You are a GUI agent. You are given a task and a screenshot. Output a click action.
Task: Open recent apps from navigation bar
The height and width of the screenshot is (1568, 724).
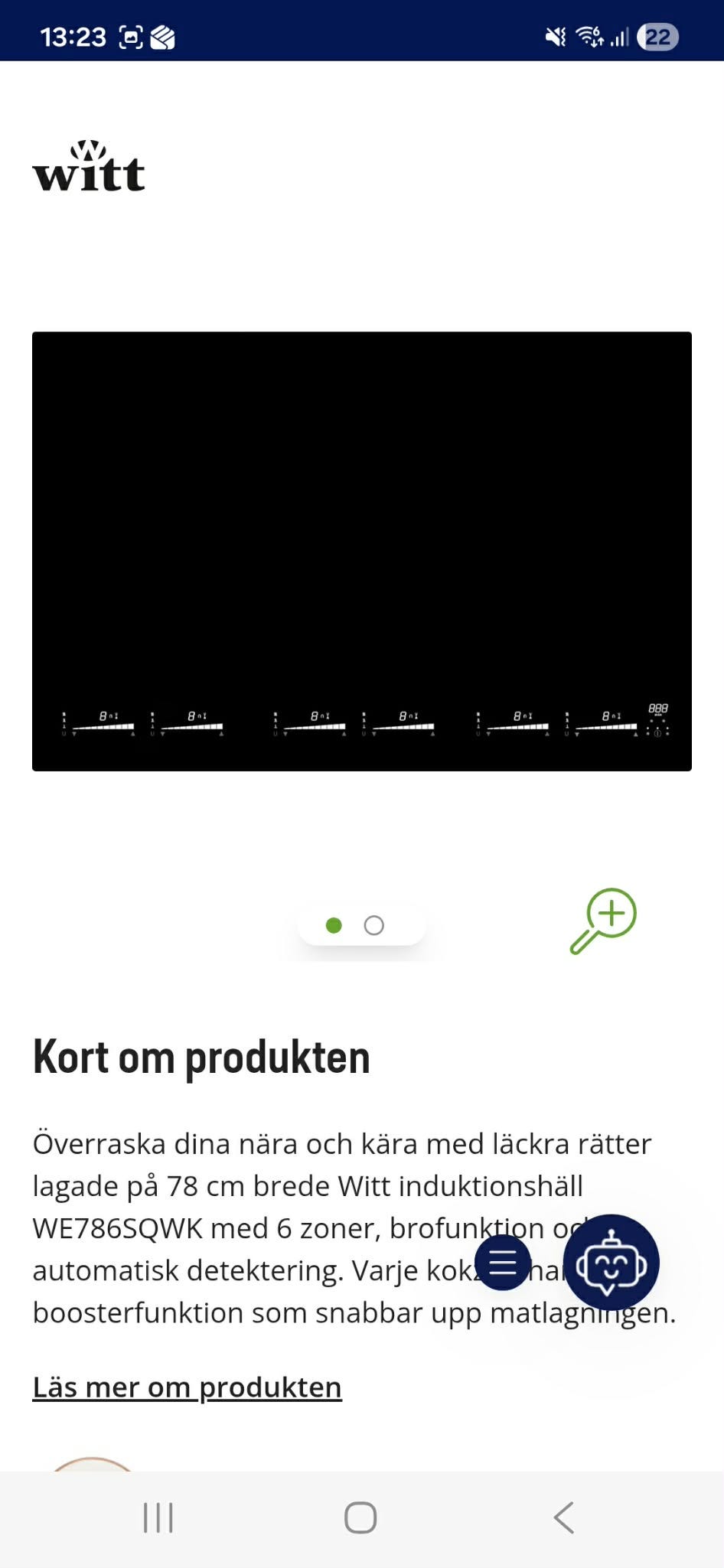158,1519
